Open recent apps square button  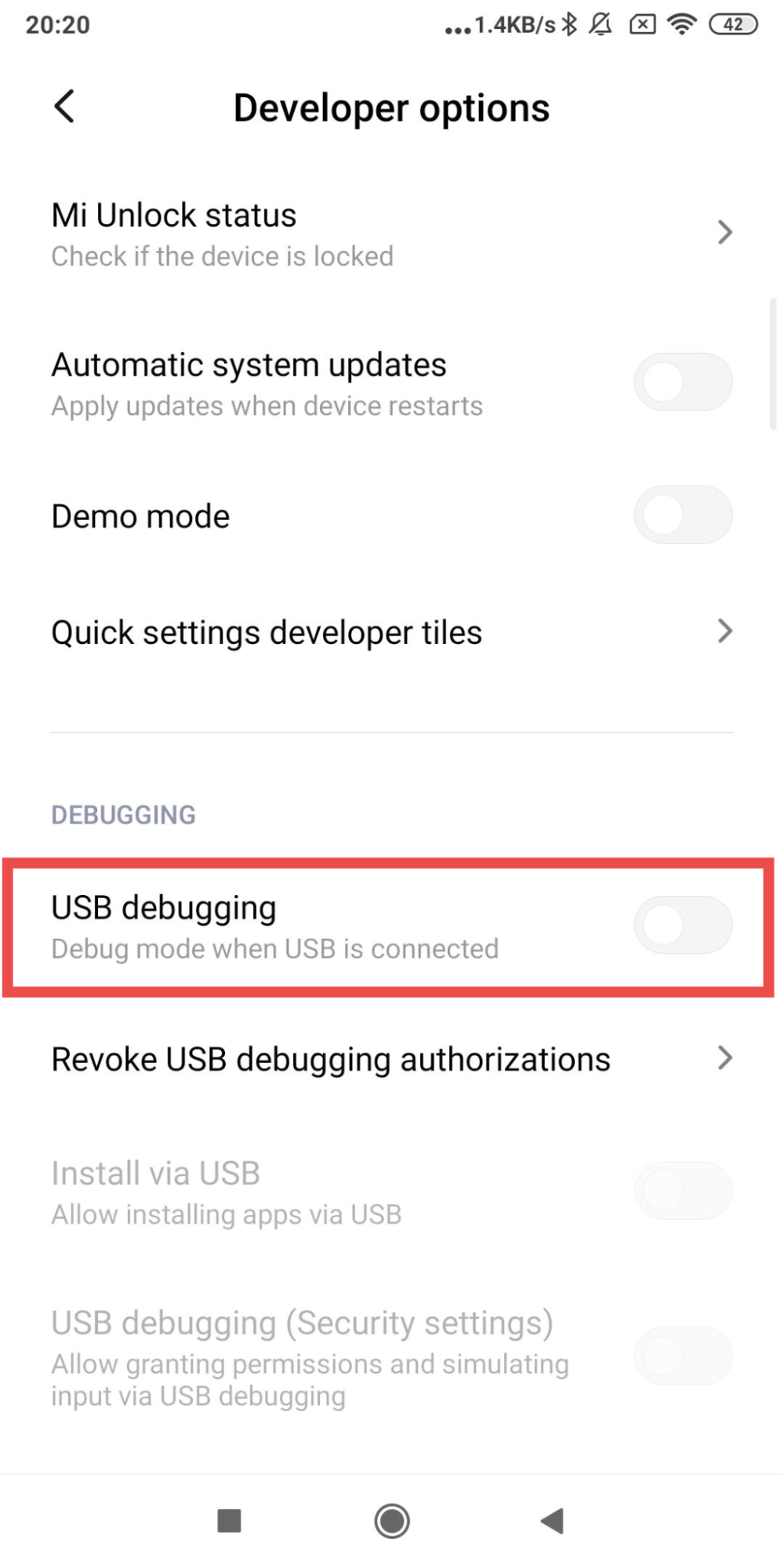click(229, 1521)
